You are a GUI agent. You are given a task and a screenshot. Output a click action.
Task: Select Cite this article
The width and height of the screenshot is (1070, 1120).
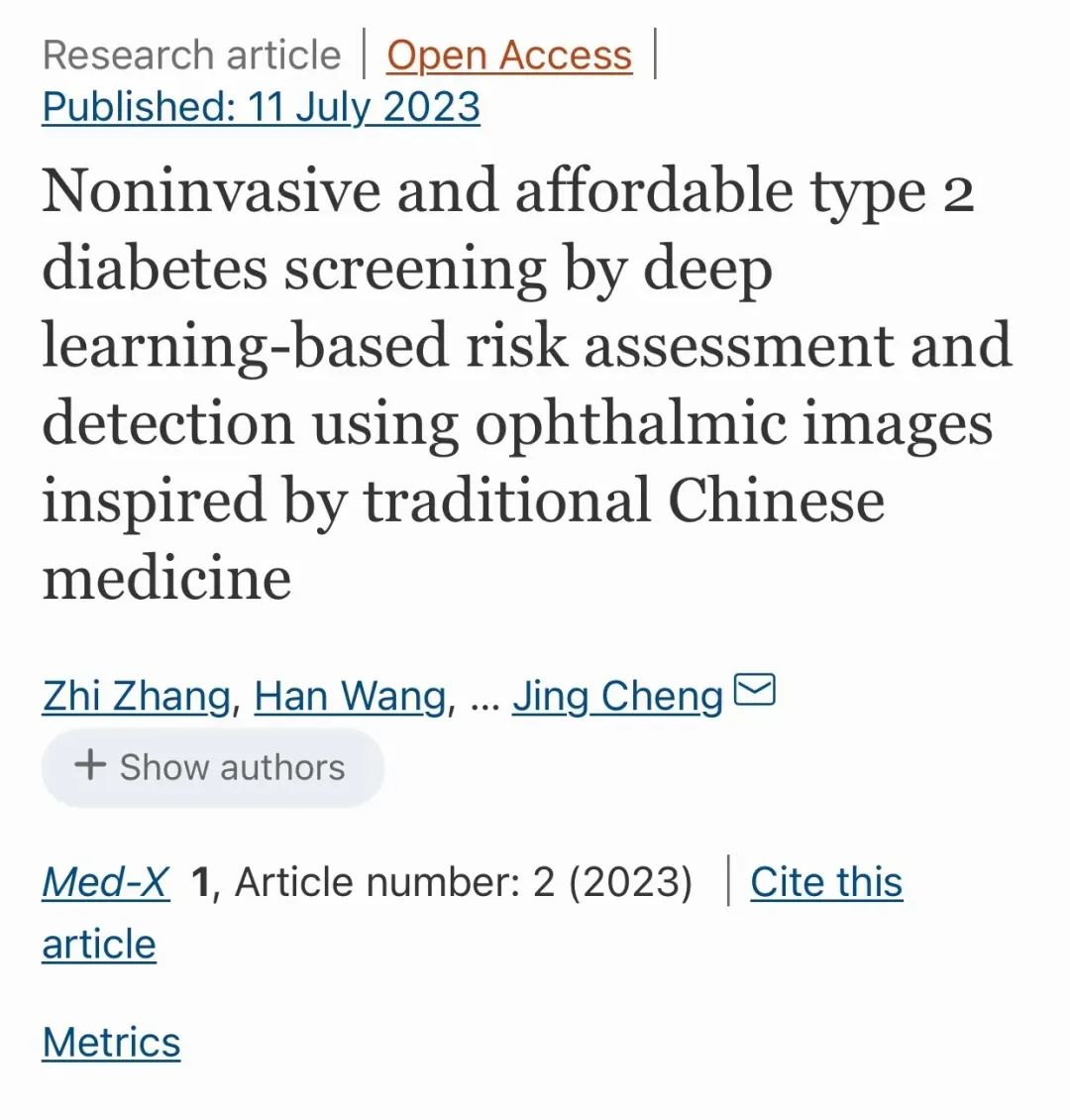click(825, 881)
